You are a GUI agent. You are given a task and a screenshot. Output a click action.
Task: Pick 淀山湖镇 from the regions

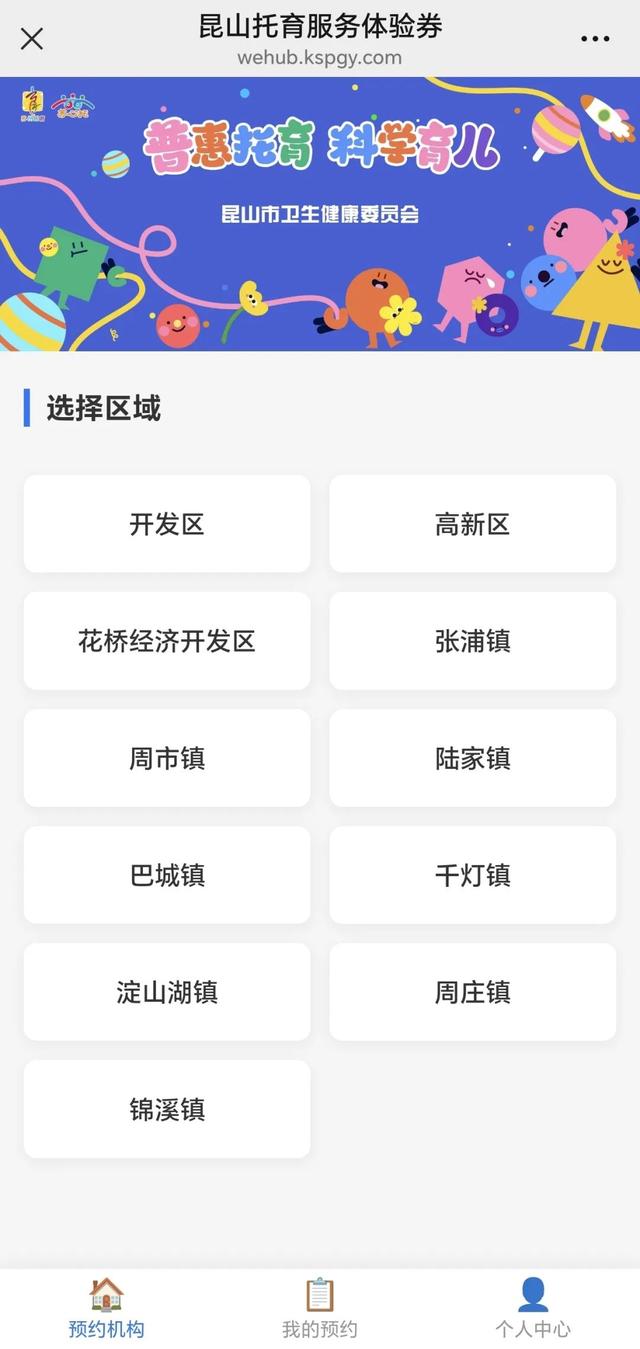coord(167,992)
